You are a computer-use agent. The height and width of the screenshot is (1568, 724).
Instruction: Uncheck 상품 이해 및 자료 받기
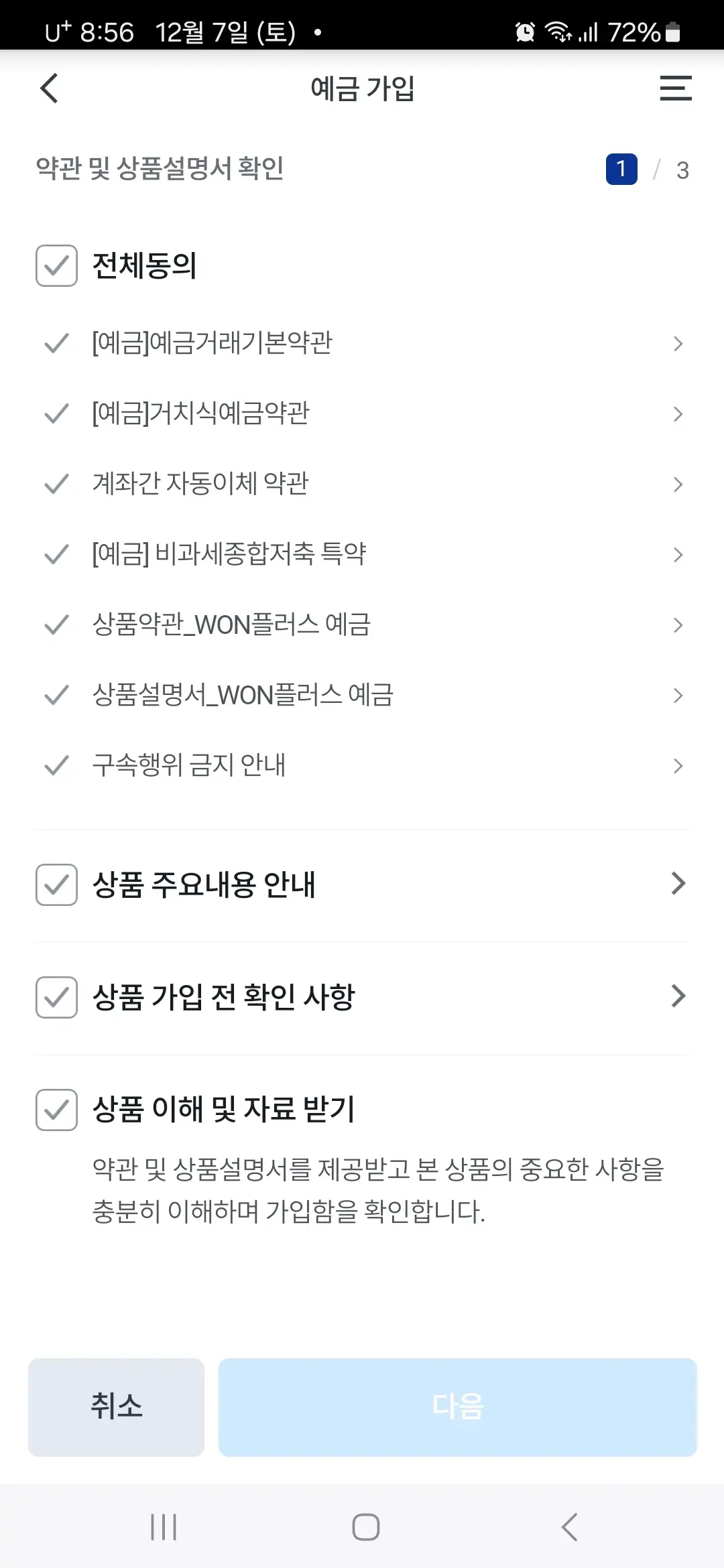click(x=56, y=1110)
